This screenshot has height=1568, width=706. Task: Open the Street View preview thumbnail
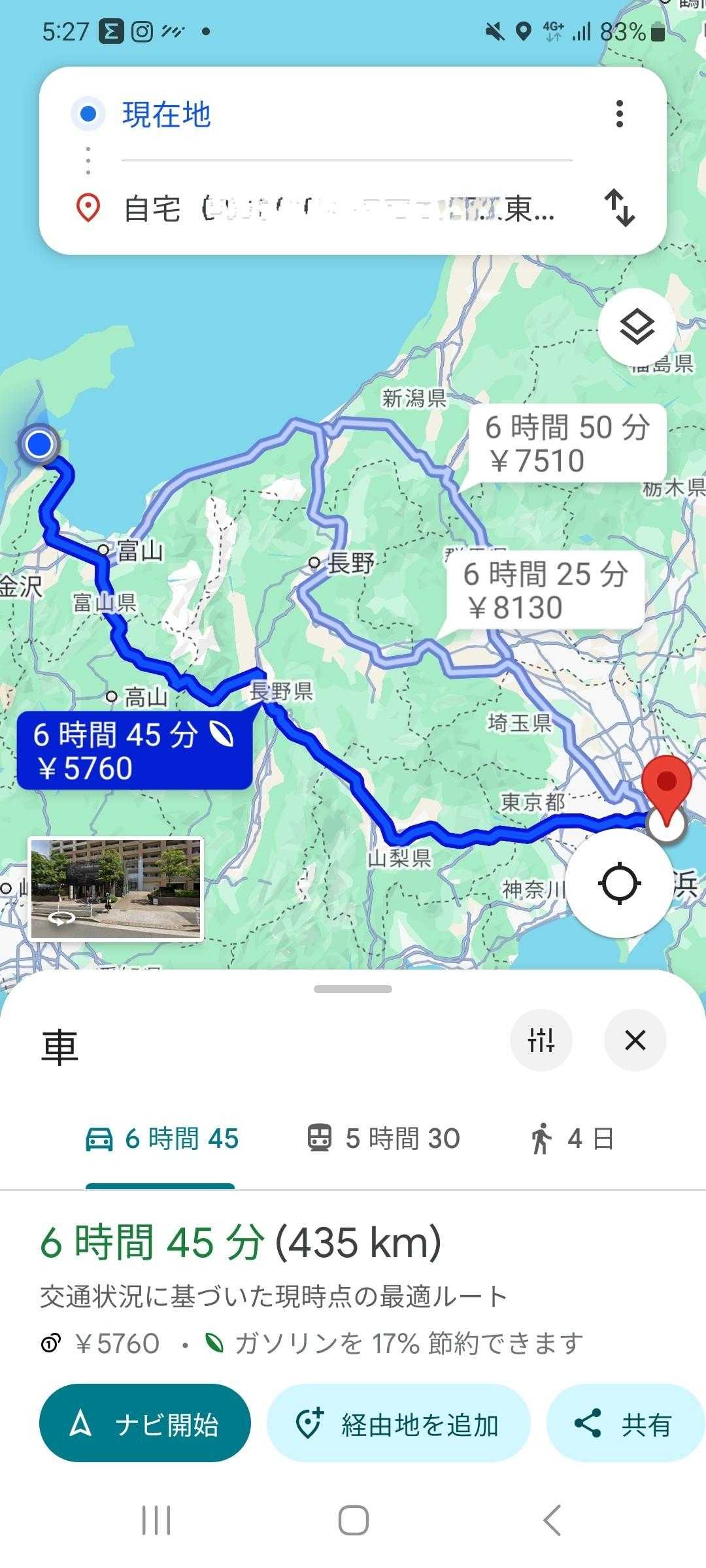coord(116,889)
